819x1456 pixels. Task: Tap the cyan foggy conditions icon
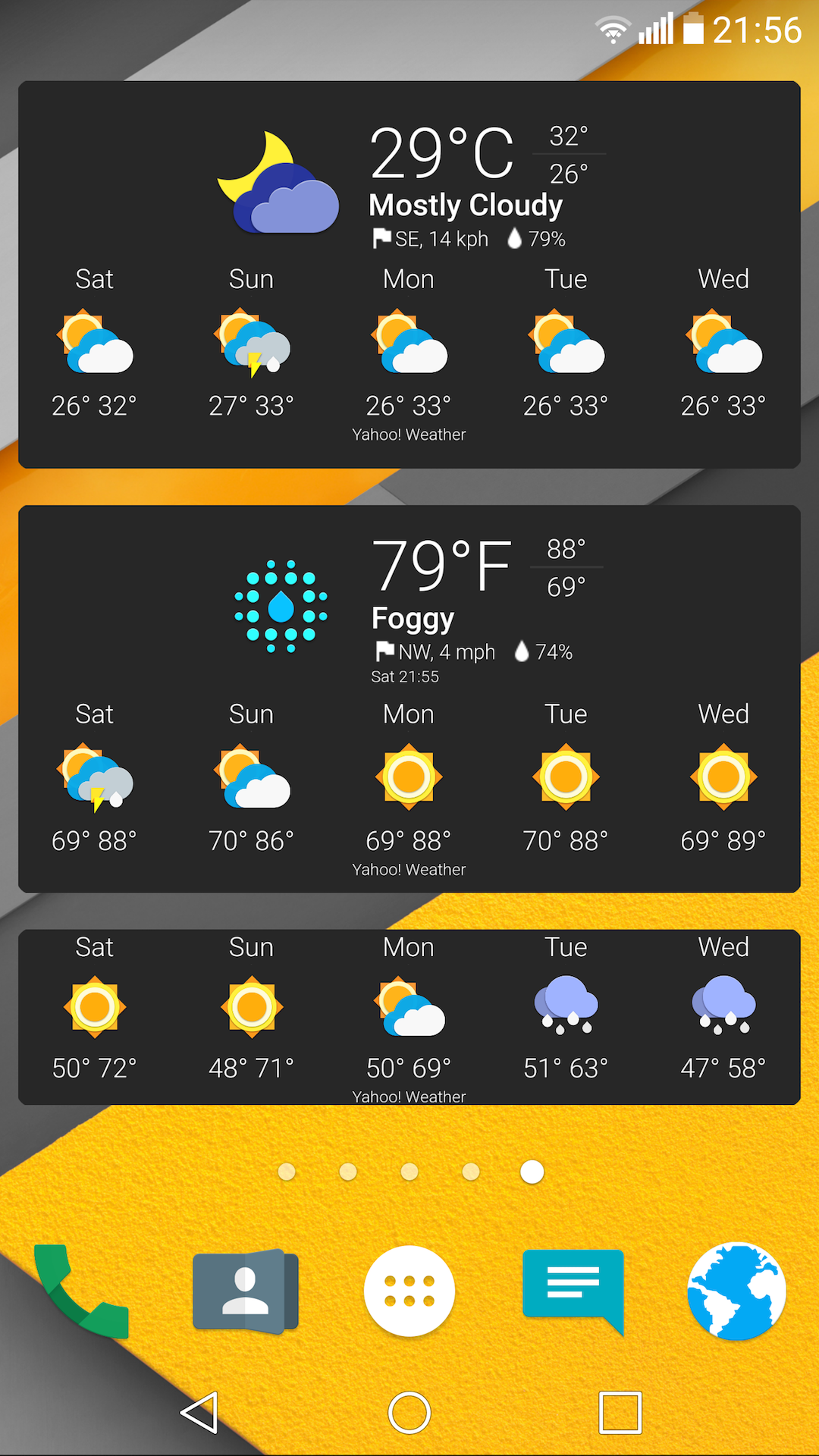point(281,604)
